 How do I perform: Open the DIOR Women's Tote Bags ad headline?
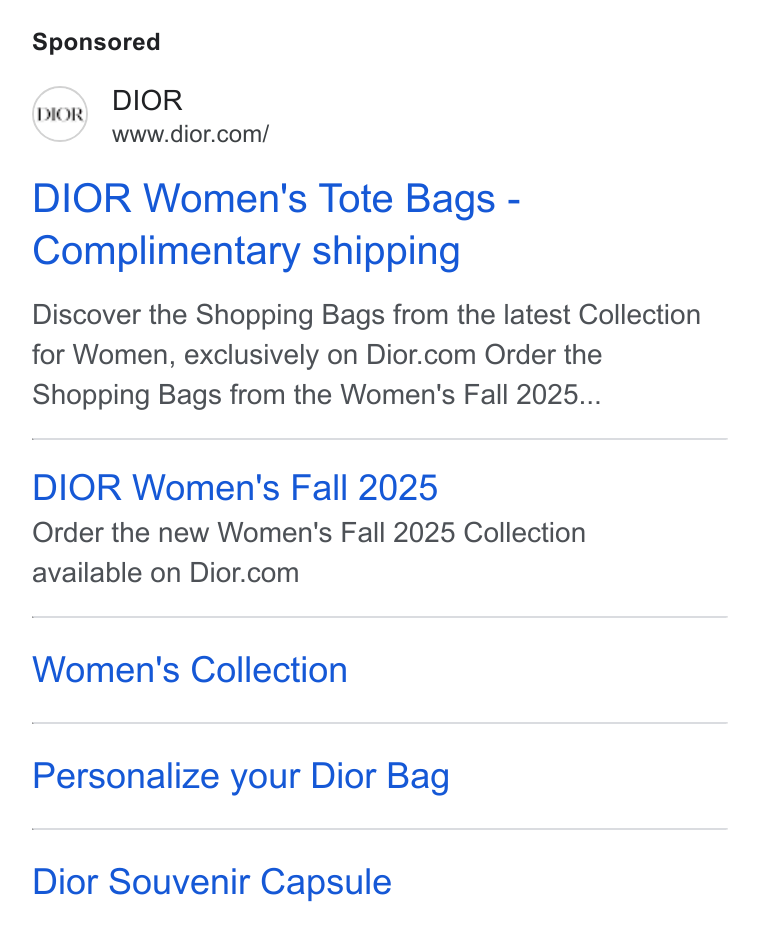tap(276, 225)
